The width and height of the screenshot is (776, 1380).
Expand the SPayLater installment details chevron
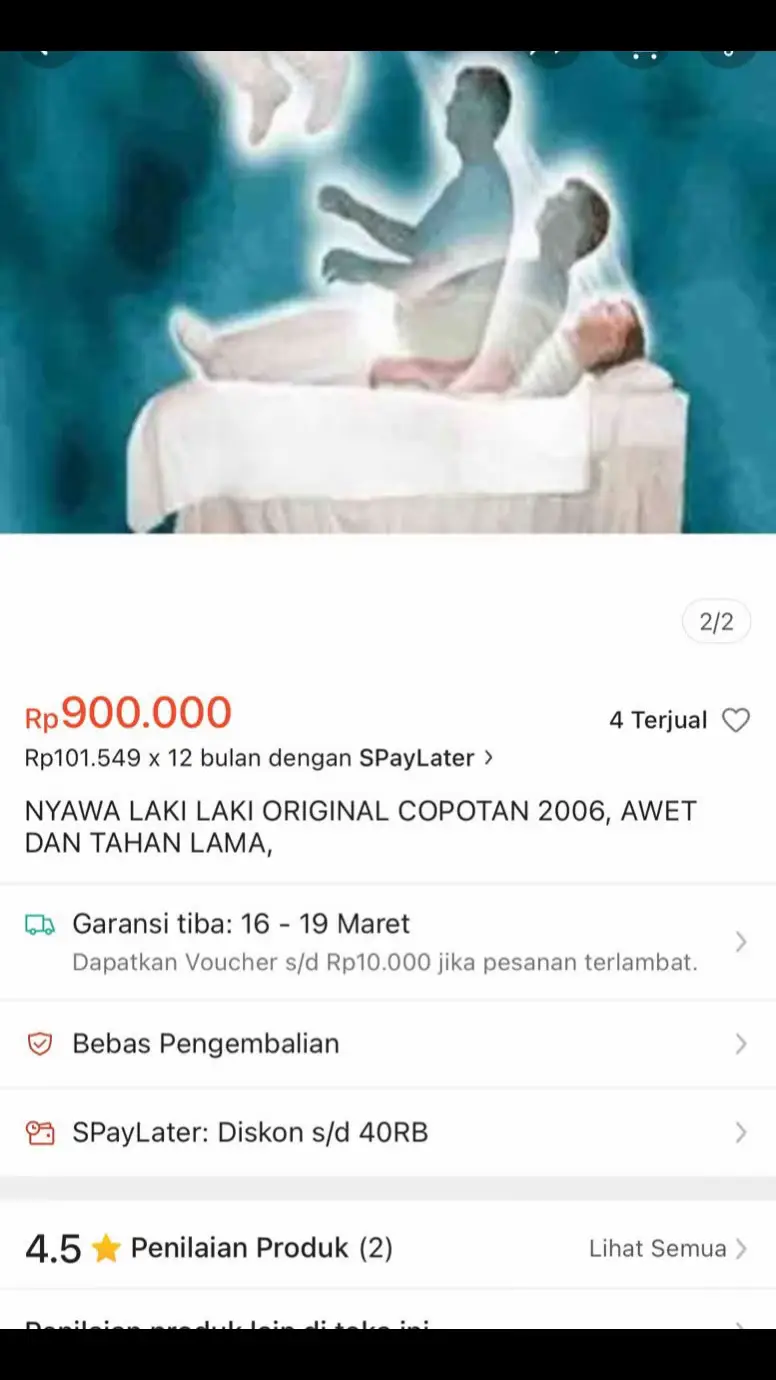489,758
